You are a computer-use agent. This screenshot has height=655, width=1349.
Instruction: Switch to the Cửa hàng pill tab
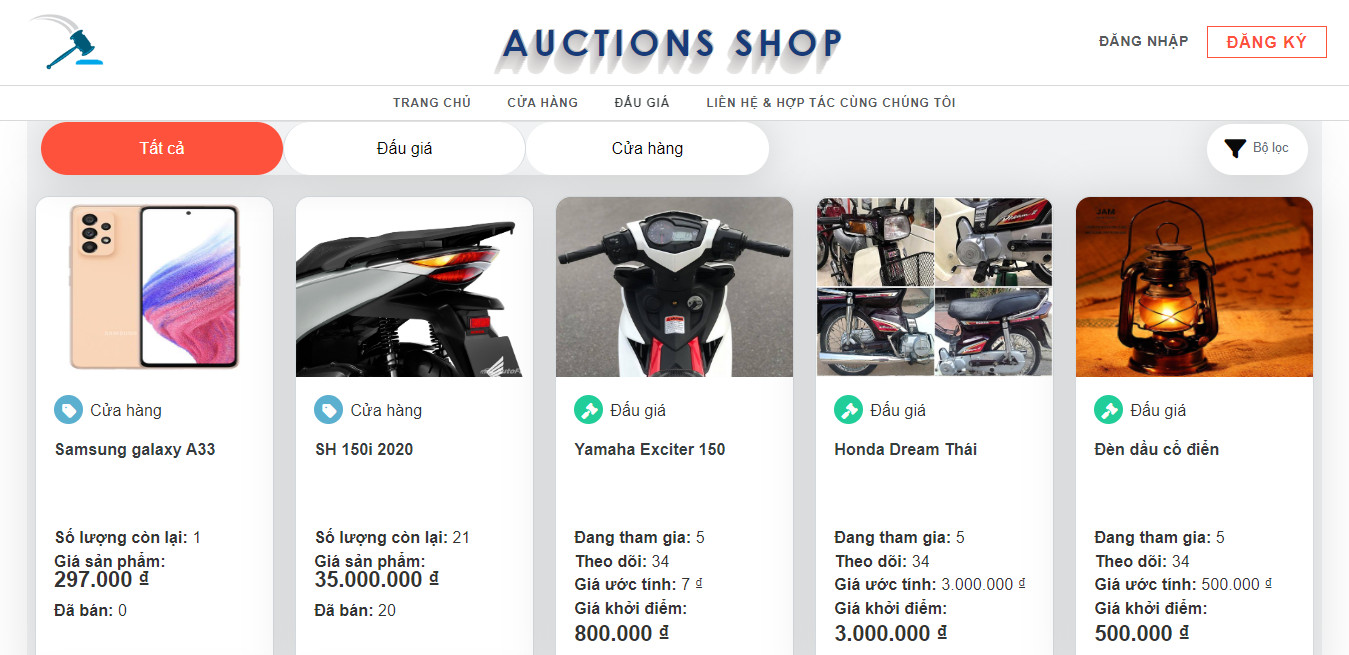coord(647,148)
